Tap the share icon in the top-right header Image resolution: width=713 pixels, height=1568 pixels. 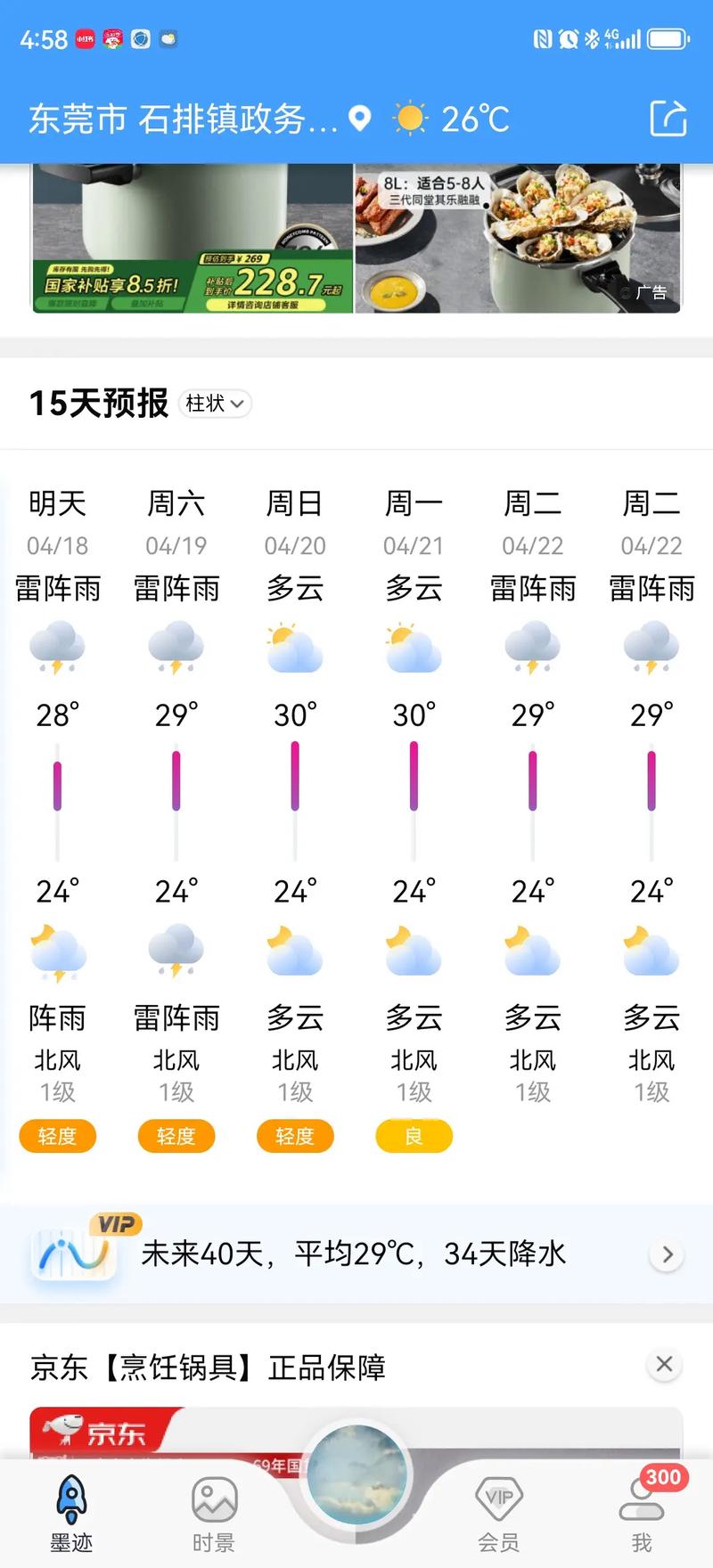[x=669, y=118]
